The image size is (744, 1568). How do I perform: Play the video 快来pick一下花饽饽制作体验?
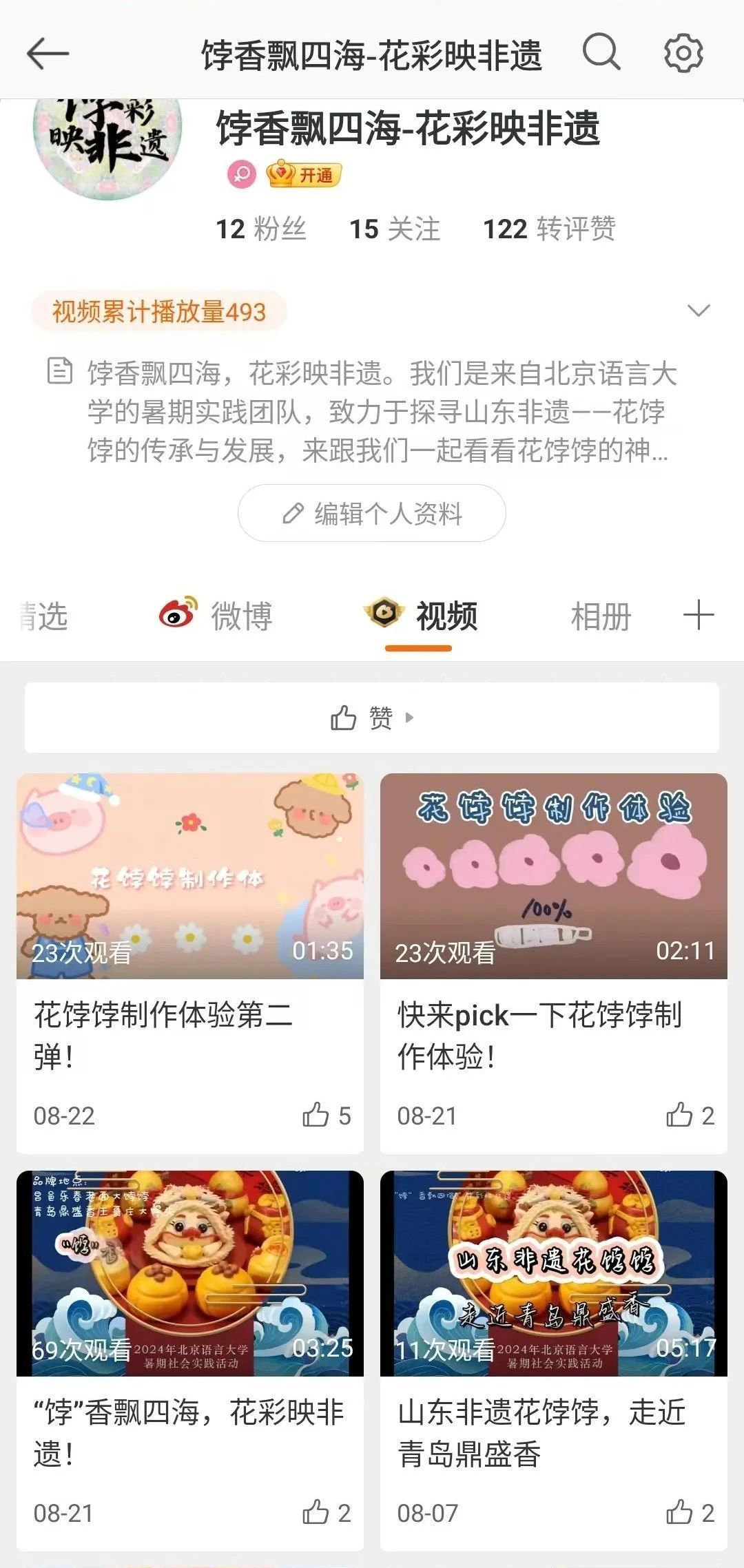553,876
